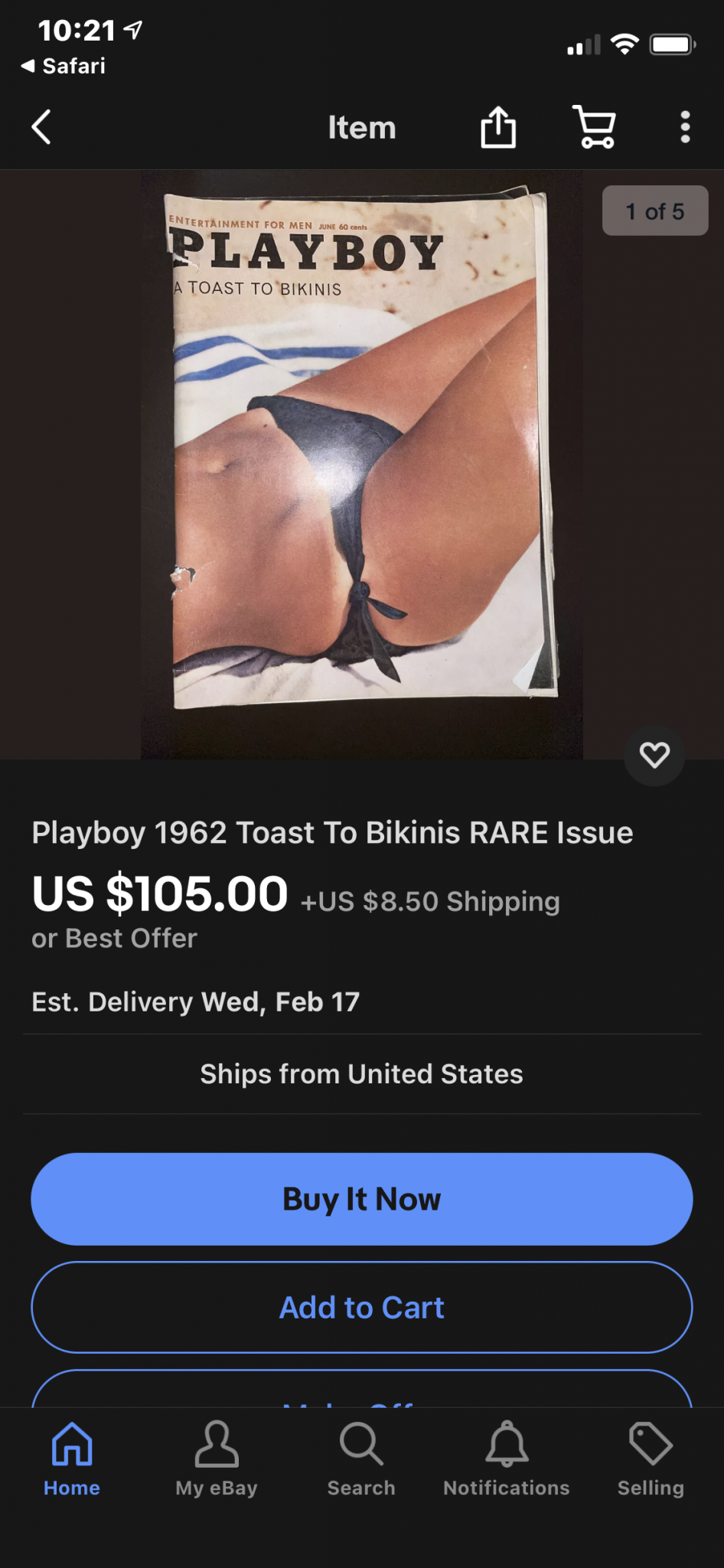Screen dimensions: 724x1568
Task: Go to the Search tab
Action: coord(361,1459)
